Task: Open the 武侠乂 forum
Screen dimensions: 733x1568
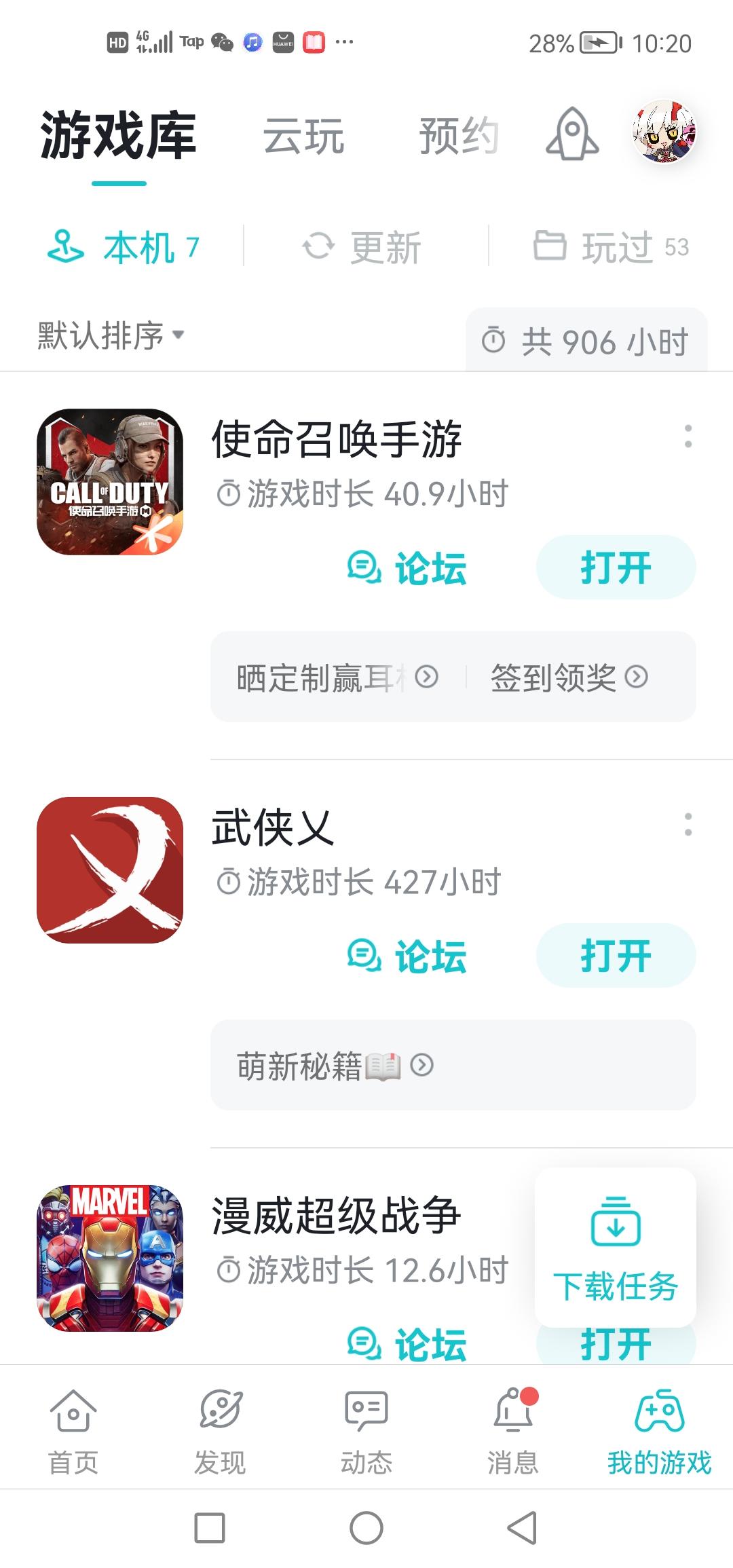Action: 407,956
